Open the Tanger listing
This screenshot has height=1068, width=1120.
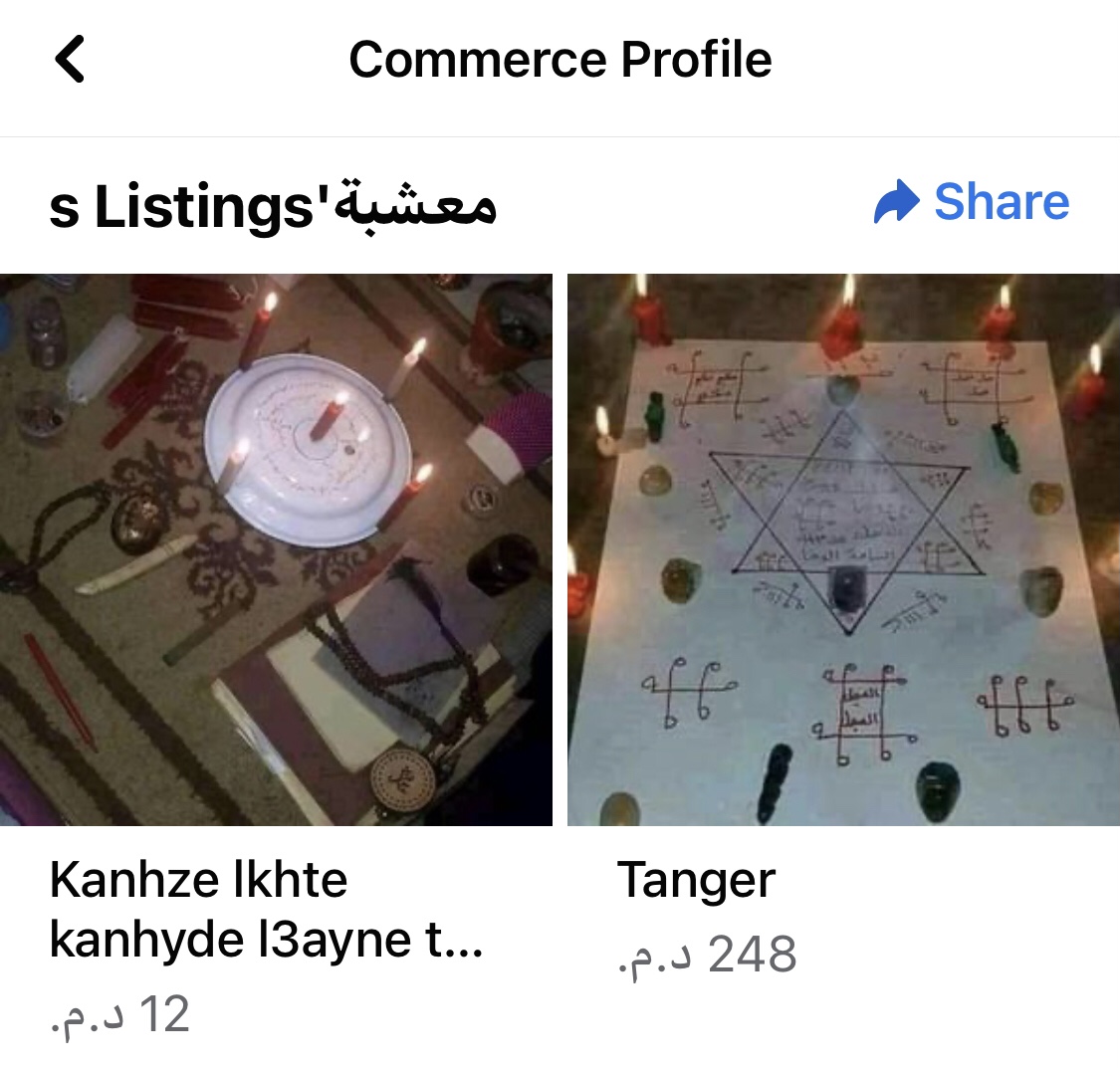coord(842,550)
